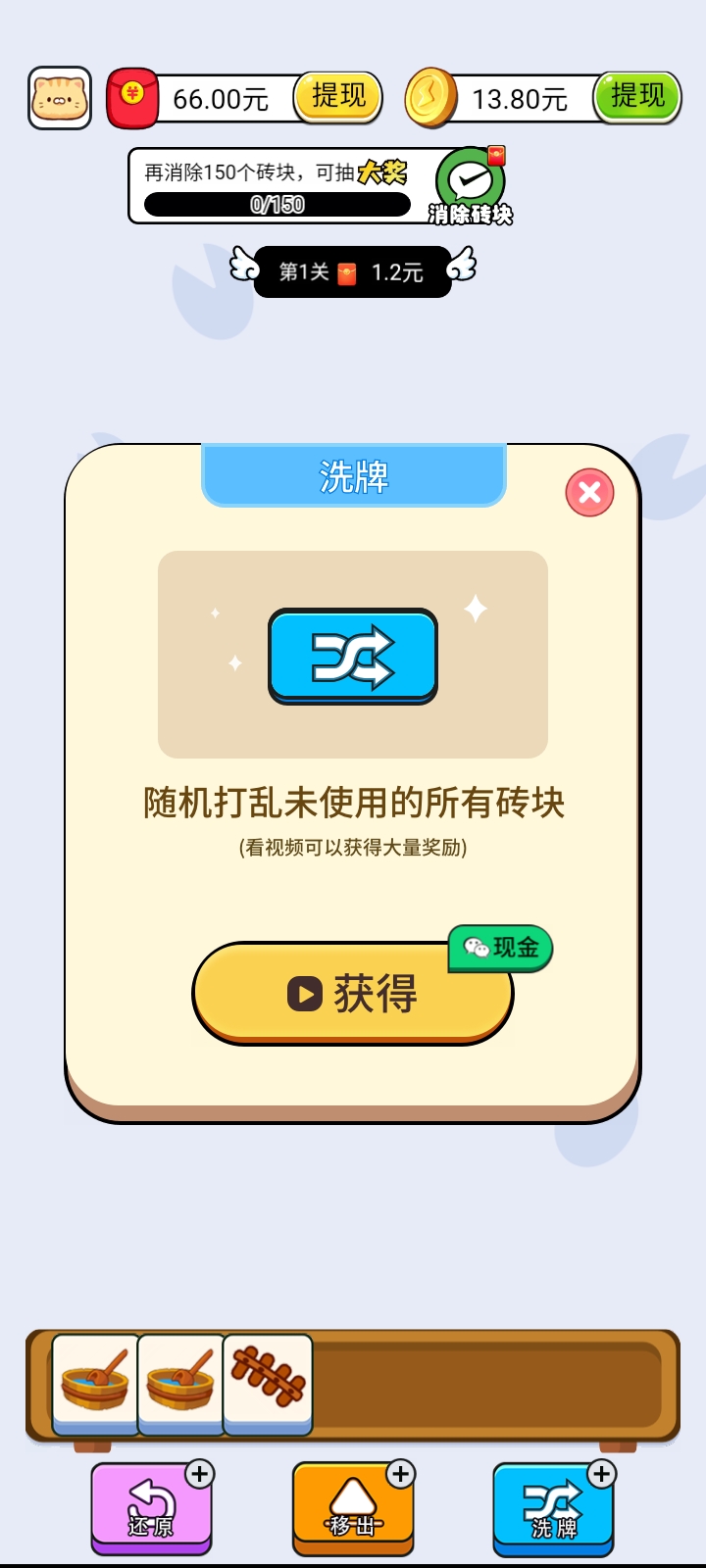Withdraw the 13.80元 coin balance
706x1568 pixels.
click(636, 97)
